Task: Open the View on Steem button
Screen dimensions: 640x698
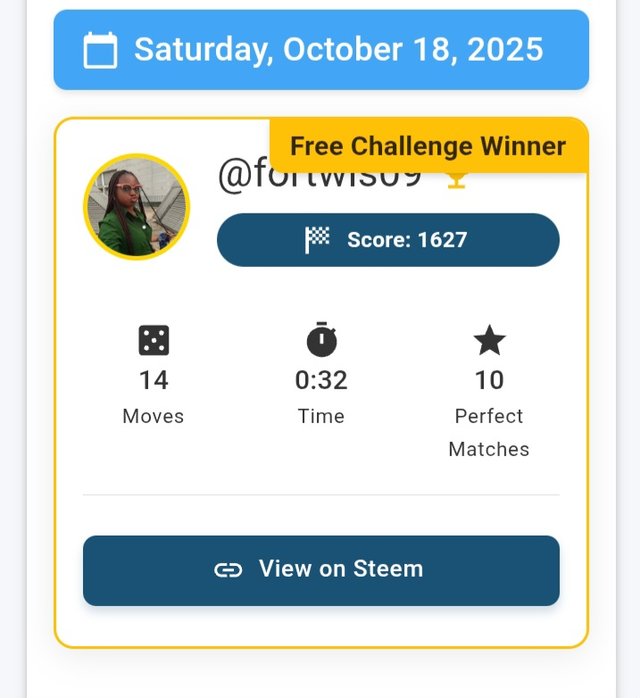Action: [320, 570]
